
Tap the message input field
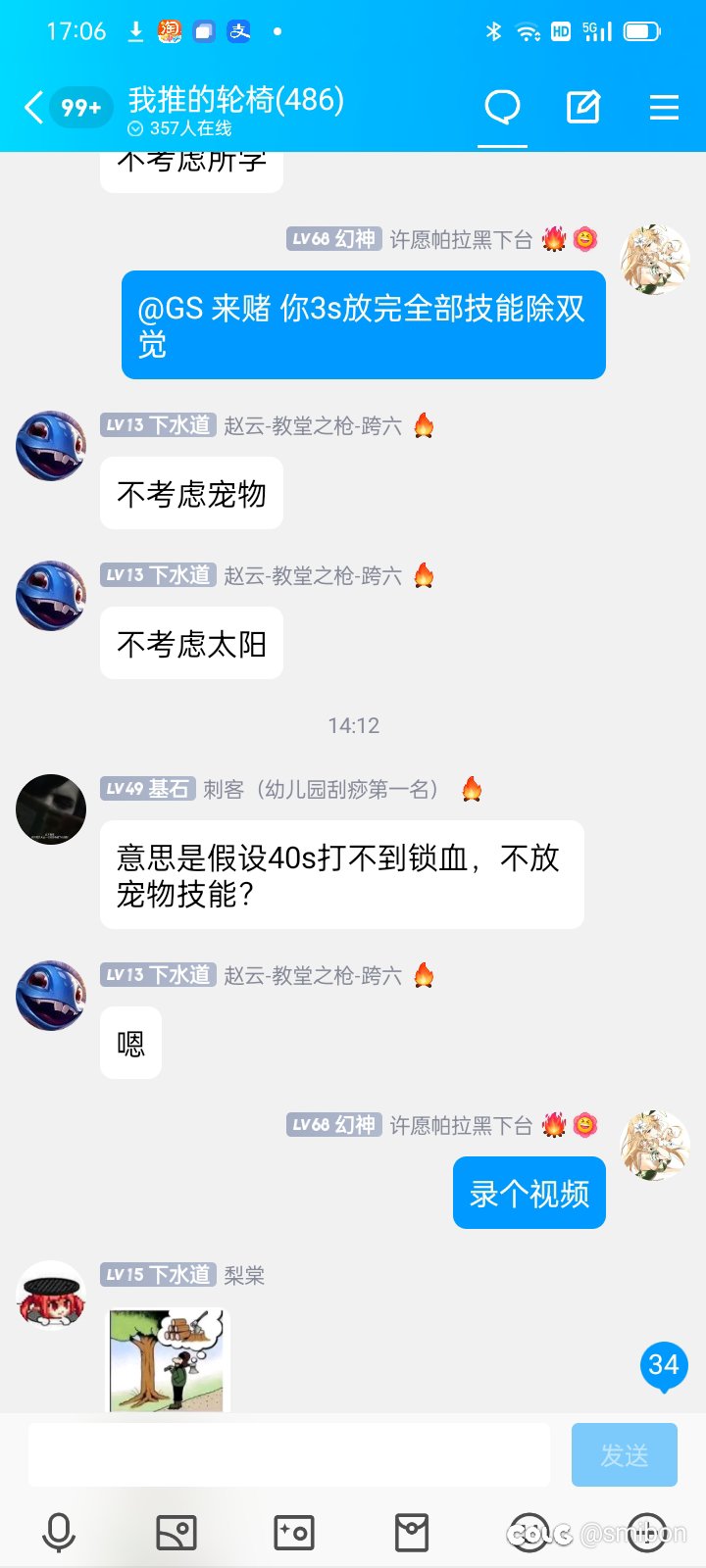pos(288,1454)
